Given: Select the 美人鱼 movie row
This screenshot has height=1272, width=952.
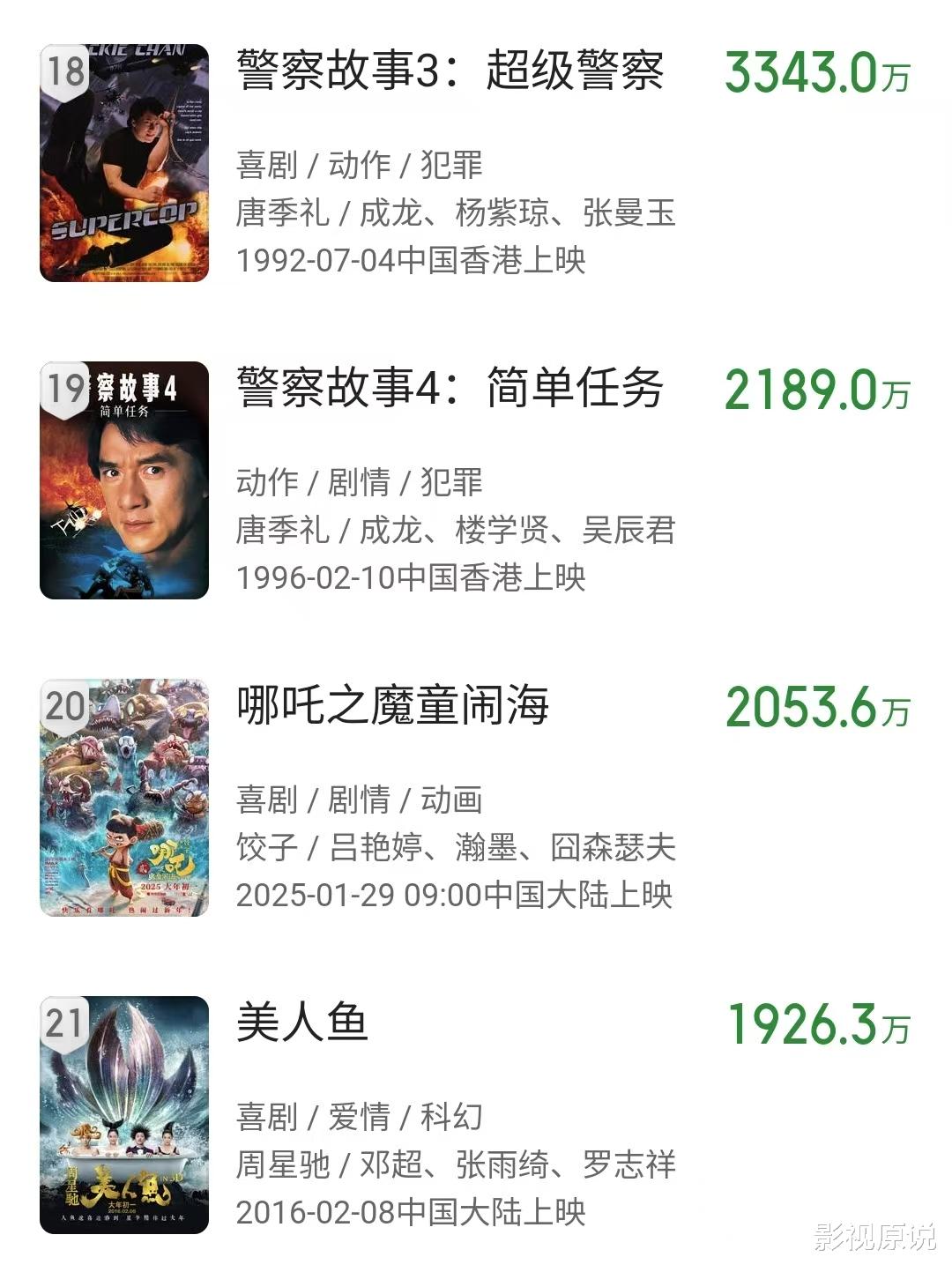Looking at the screenshot, I should click(301, 1024).
